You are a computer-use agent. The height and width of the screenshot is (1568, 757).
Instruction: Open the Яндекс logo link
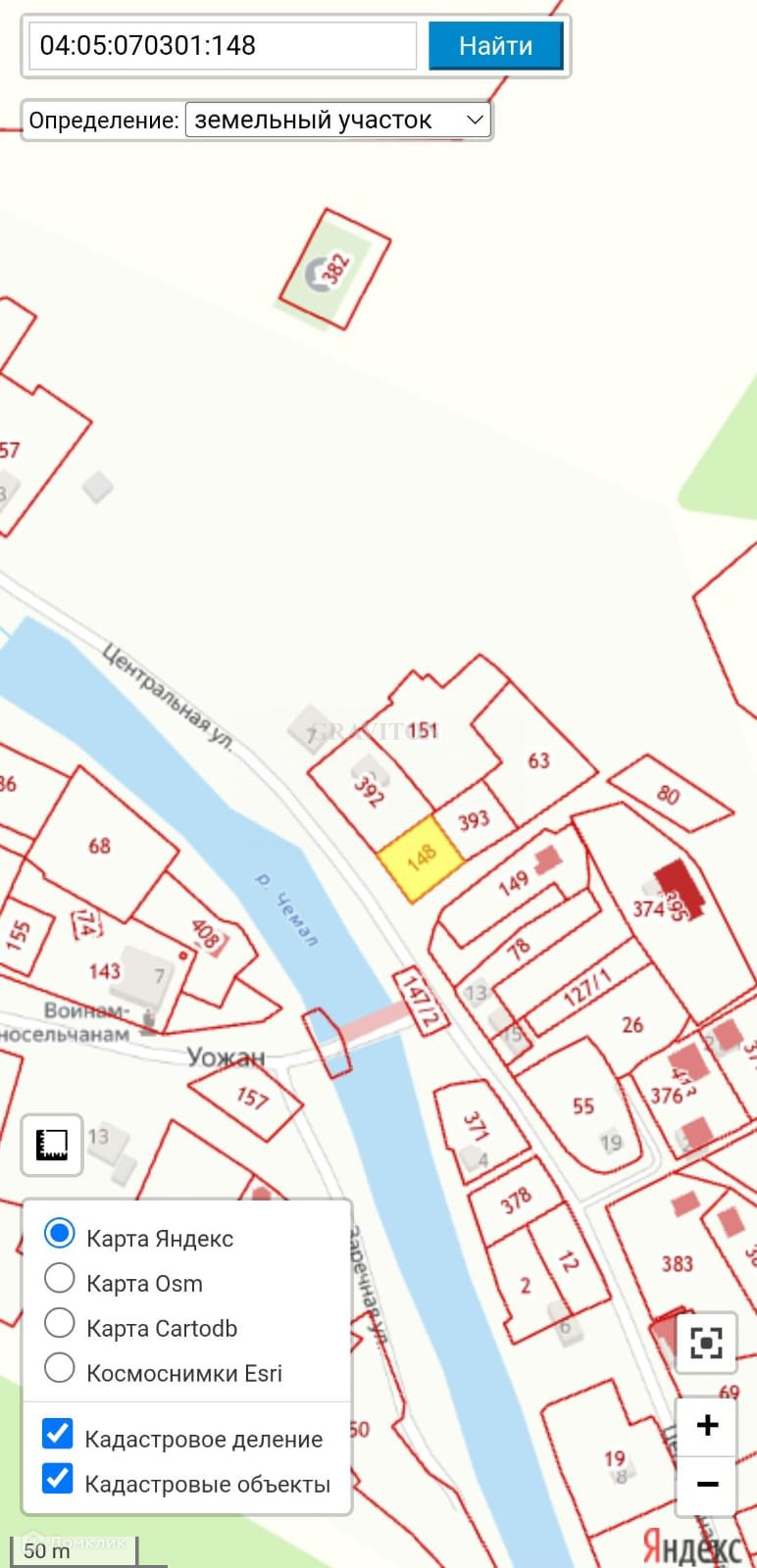click(692, 1546)
